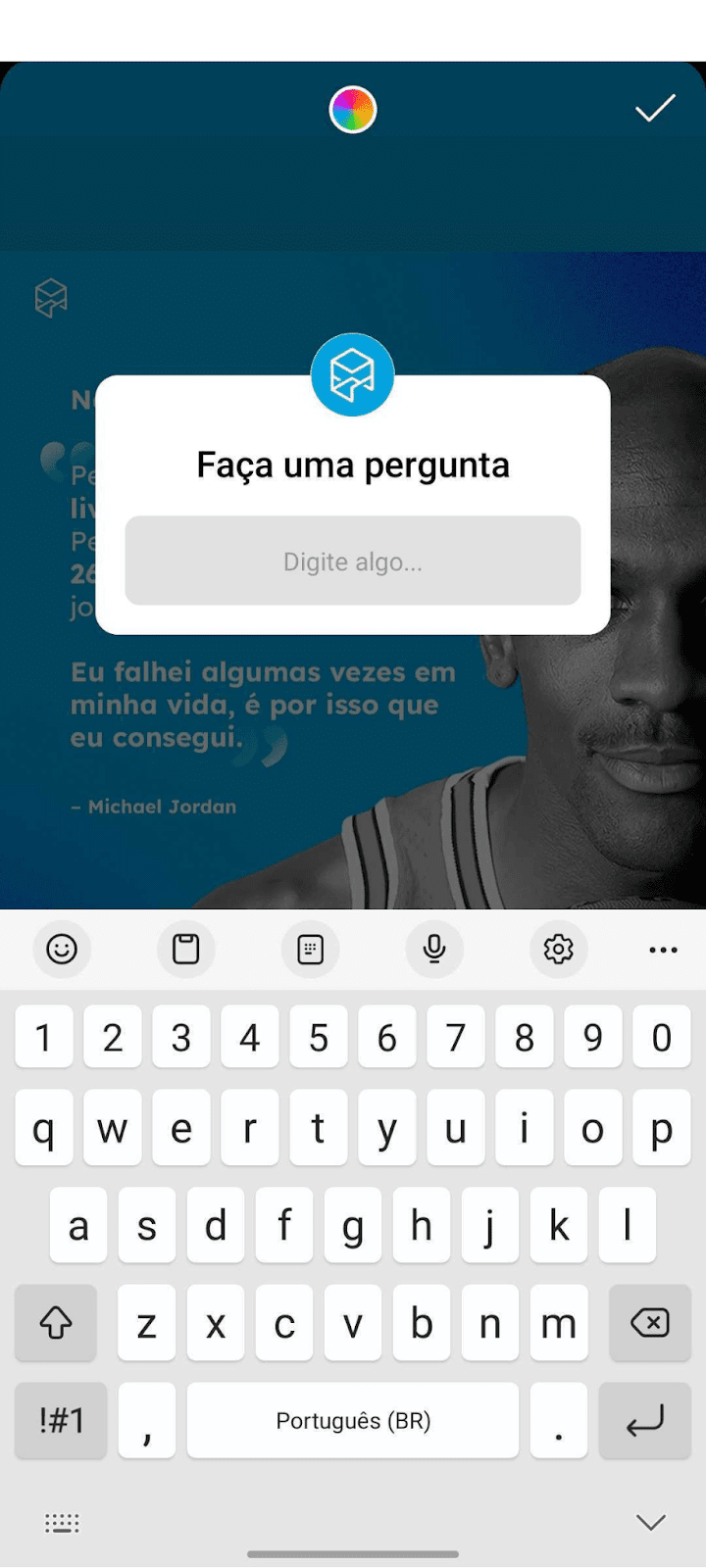This screenshot has width=706, height=1568.
Task: Open the keyboard toolbar's three-dot menu
Action: pyautogui.click(x=663, y=950)
